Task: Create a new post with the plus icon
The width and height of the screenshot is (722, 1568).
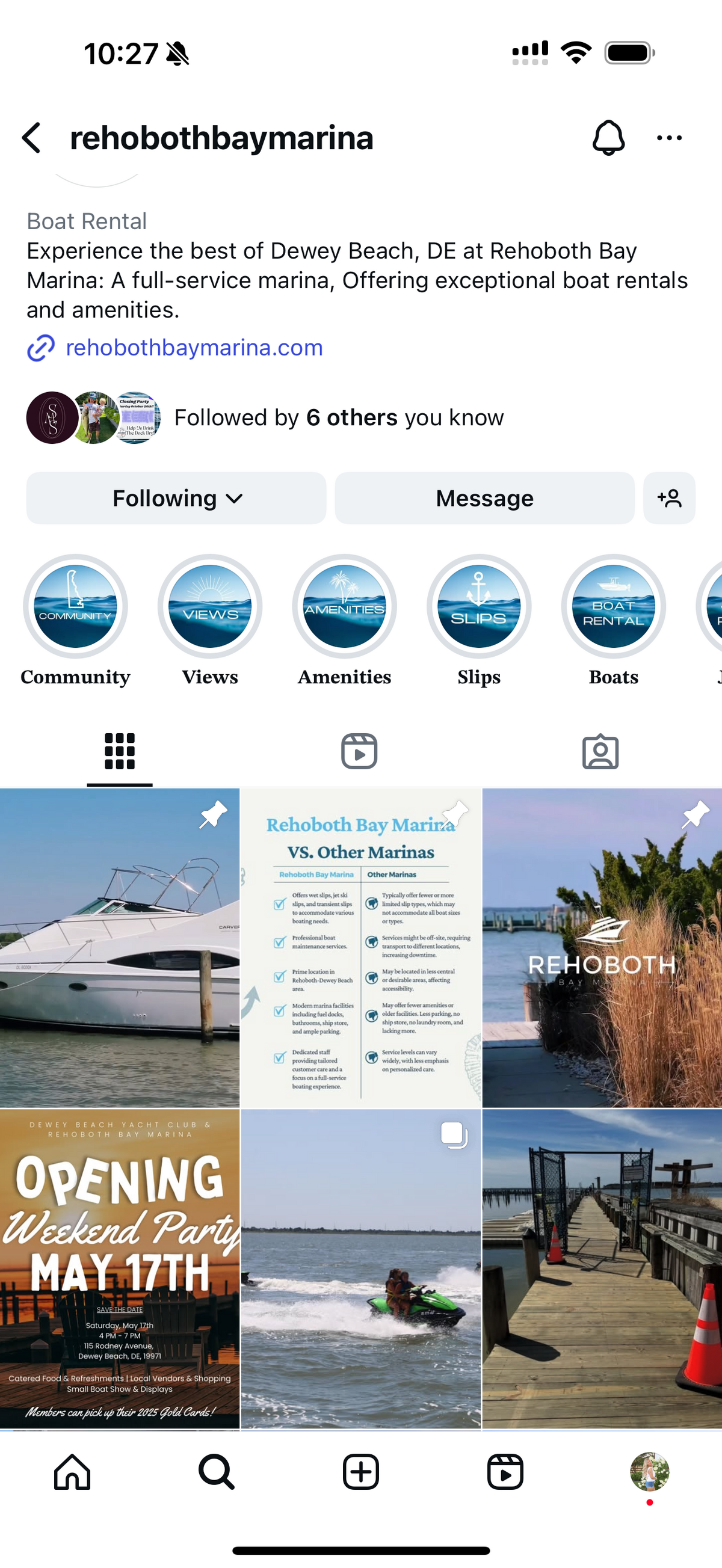Action: 361,1473
